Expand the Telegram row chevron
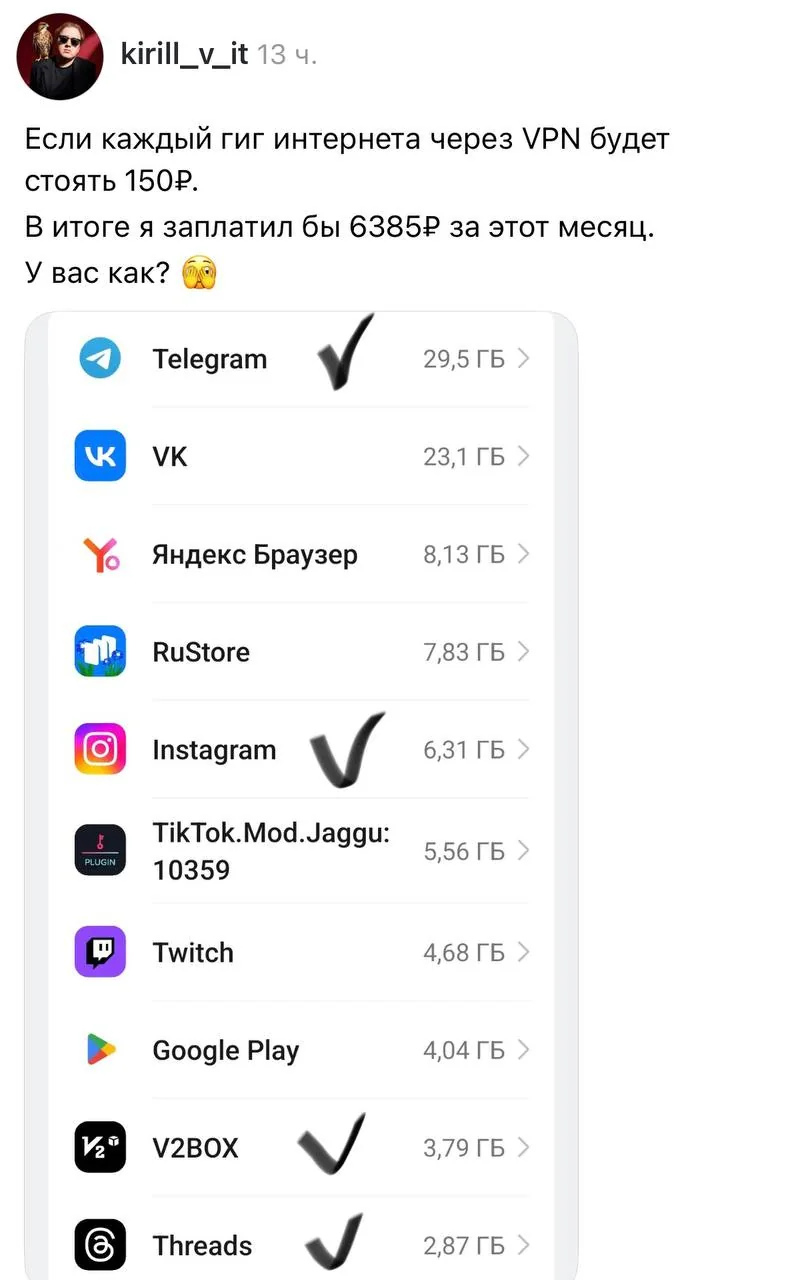The image size is (786, 1280). (x=522, y=358)
